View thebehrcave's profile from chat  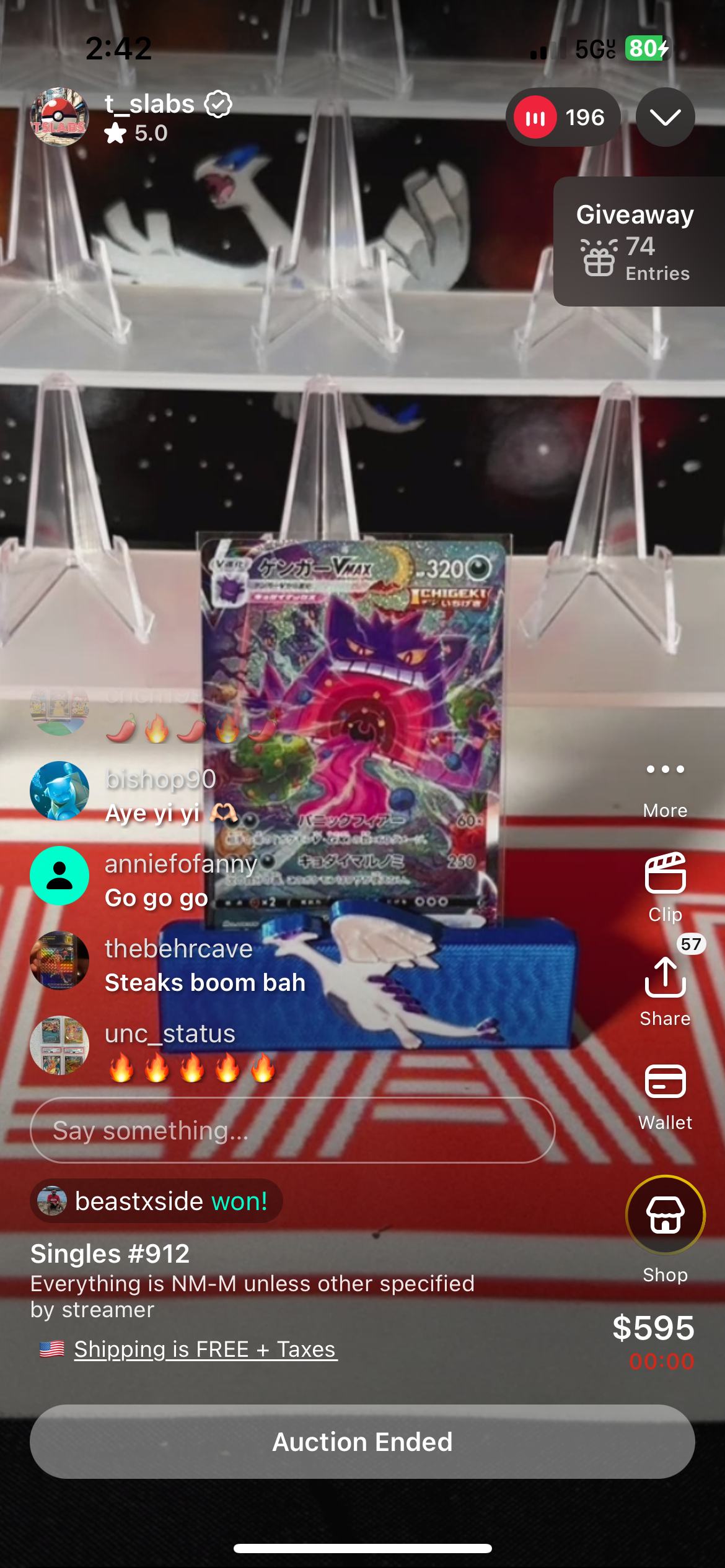coord(59,960)
